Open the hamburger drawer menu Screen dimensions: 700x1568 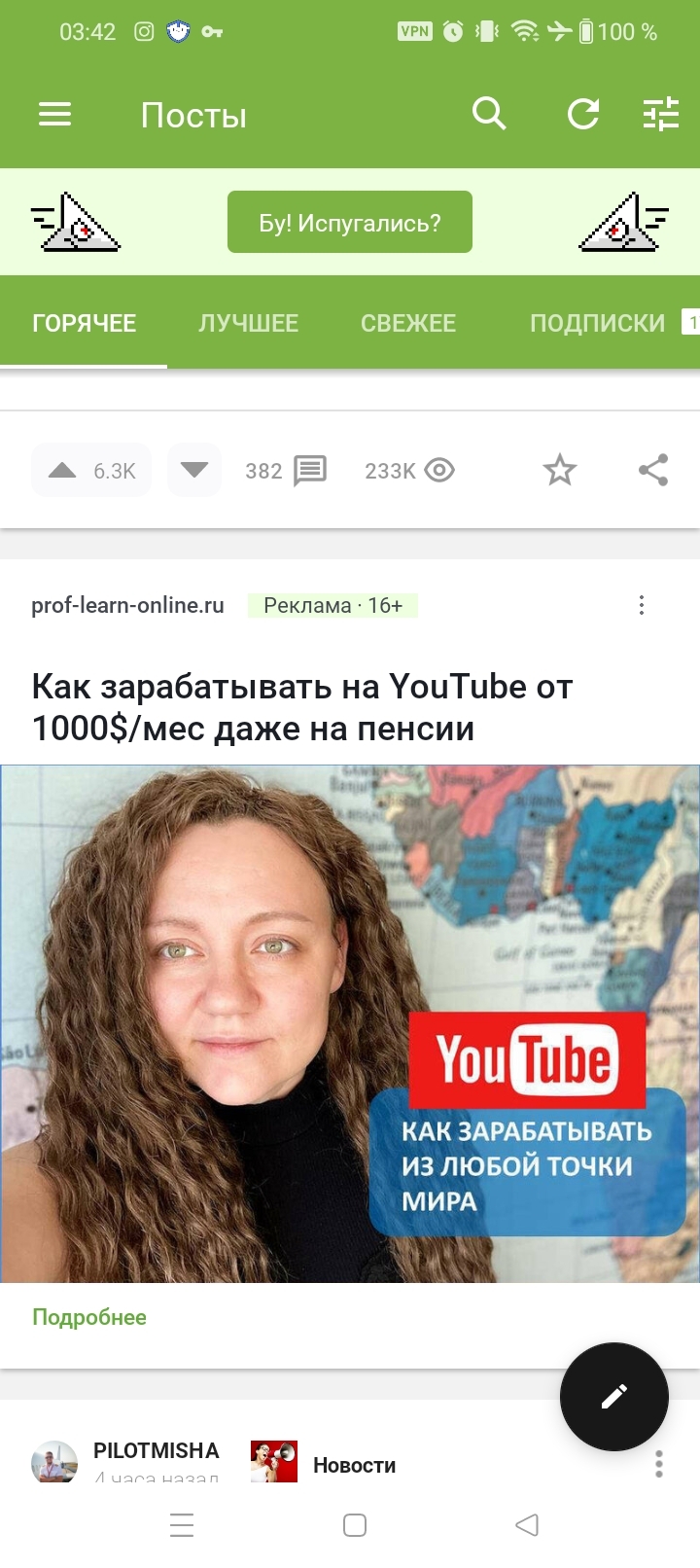pos(54,115)
